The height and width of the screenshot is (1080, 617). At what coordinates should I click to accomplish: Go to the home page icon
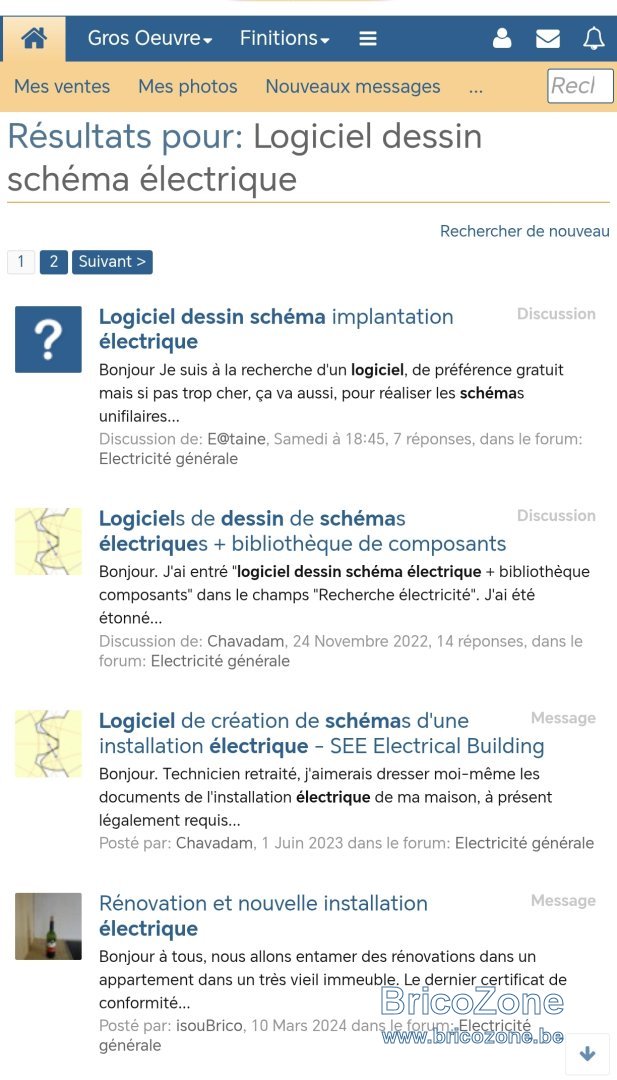(x=33, y=39)
